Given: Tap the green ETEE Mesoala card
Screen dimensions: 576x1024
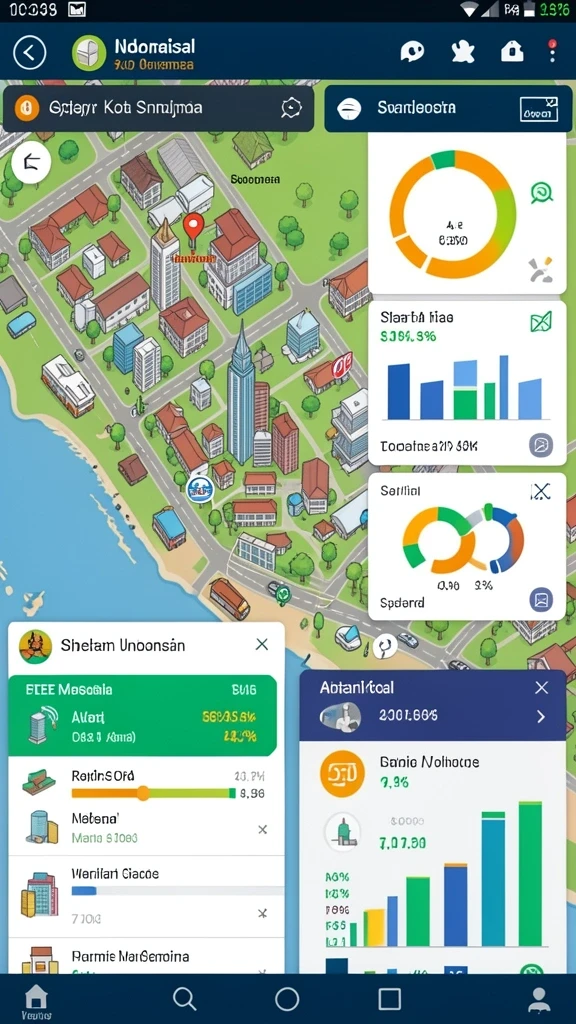Looking at the screenshot, I should tap(142, 715).
